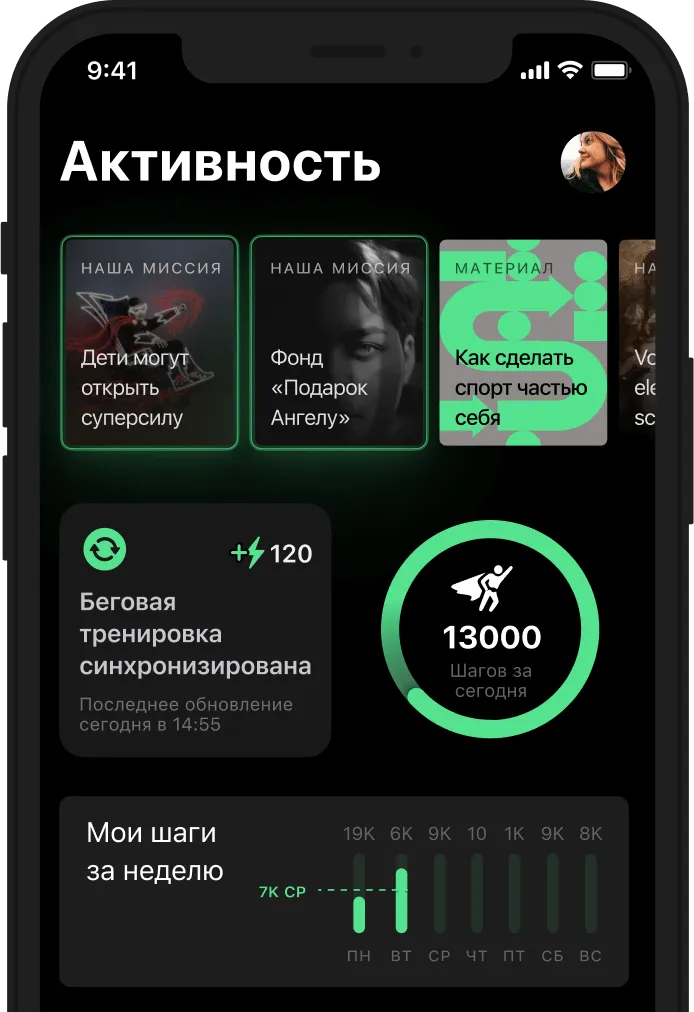Open the profile avatar
This screenshot has height=1012, width=694.
click(x=593, y=162)
